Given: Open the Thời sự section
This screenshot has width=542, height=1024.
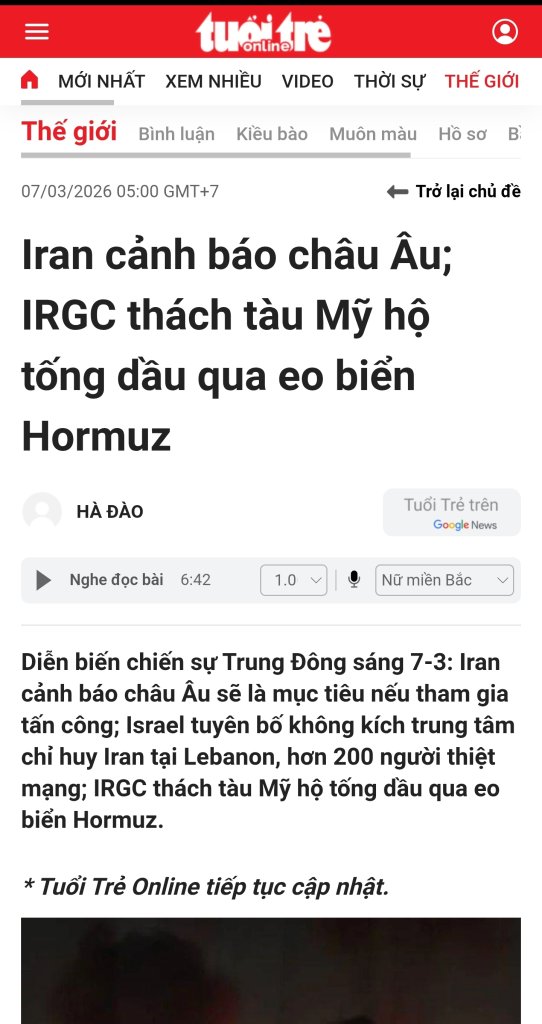Looking at the screenshot, I should tap(389, 81).
